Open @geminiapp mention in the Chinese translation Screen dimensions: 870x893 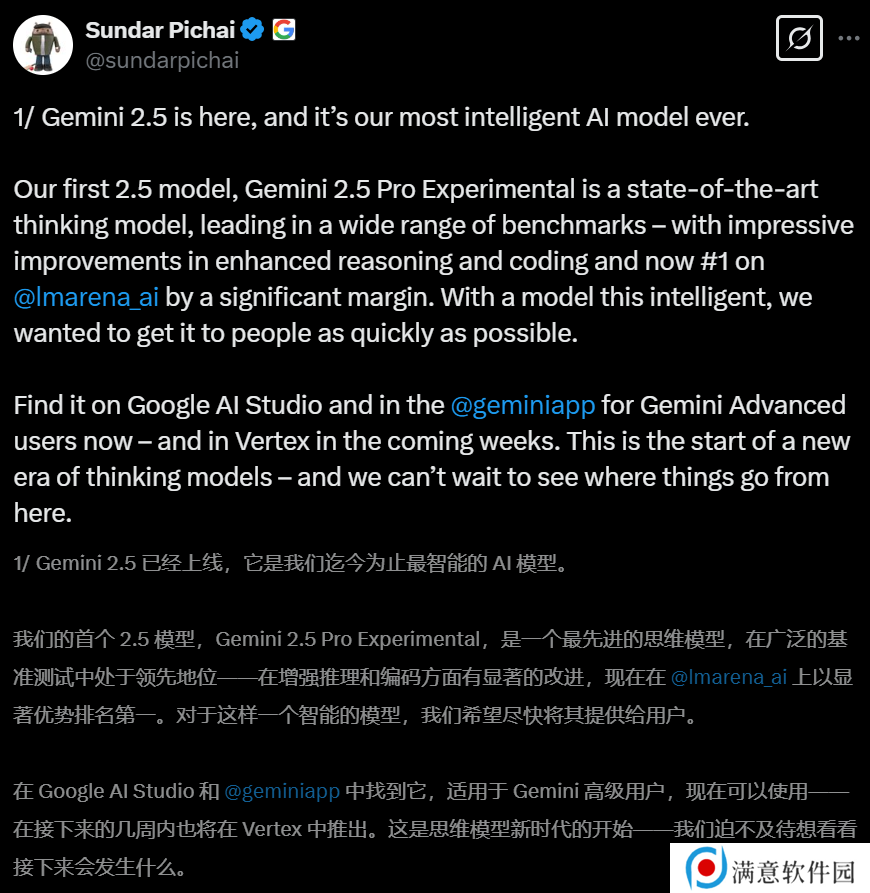coord(282,791)
